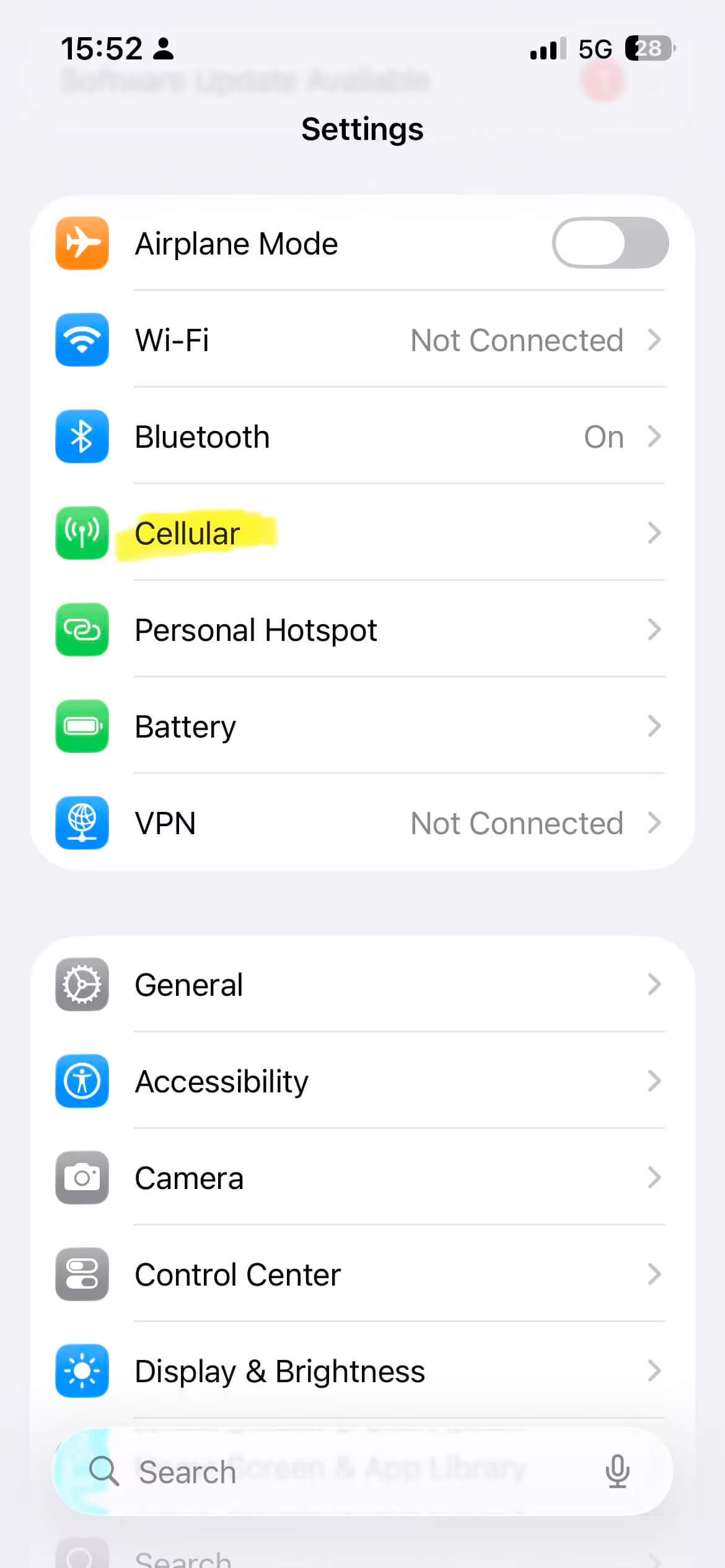
Task: Open Personal Hotspot settings
Action: 362,630
